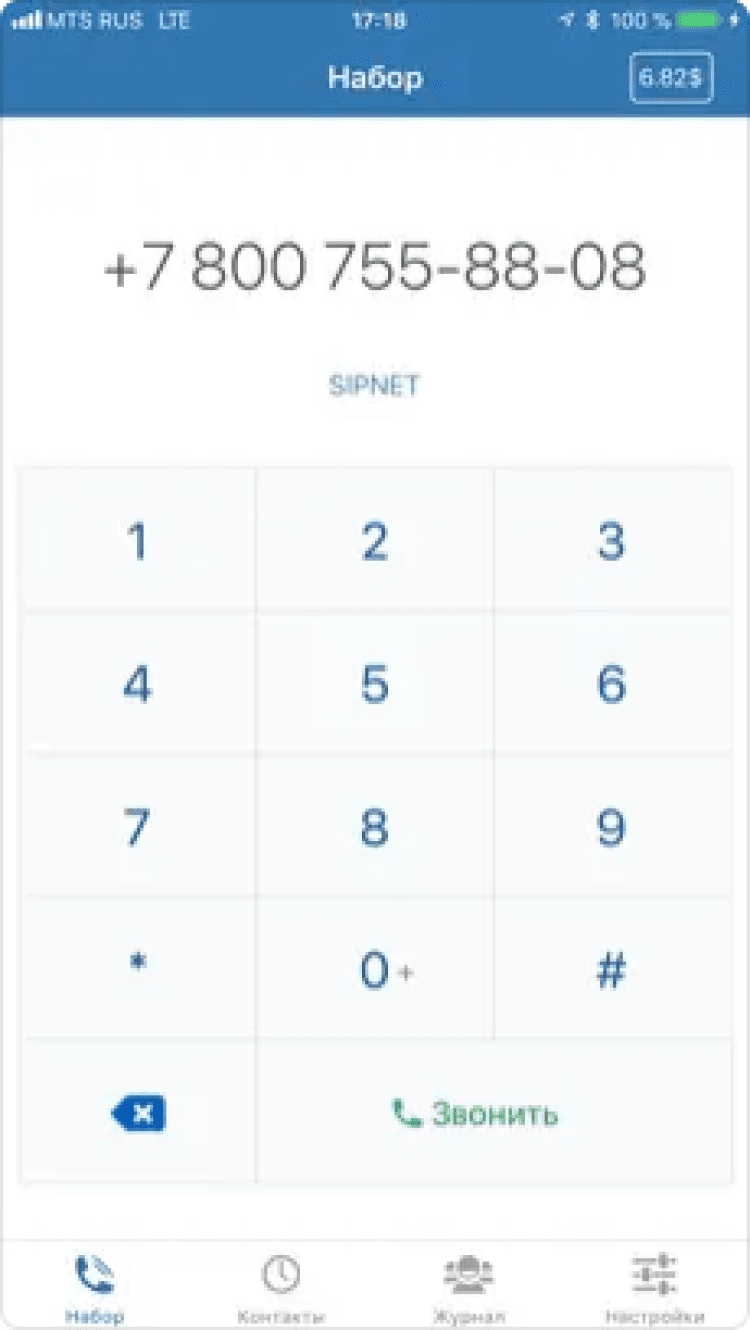
Task: Open the 6.82$ balance button
Action: (671, 78)
